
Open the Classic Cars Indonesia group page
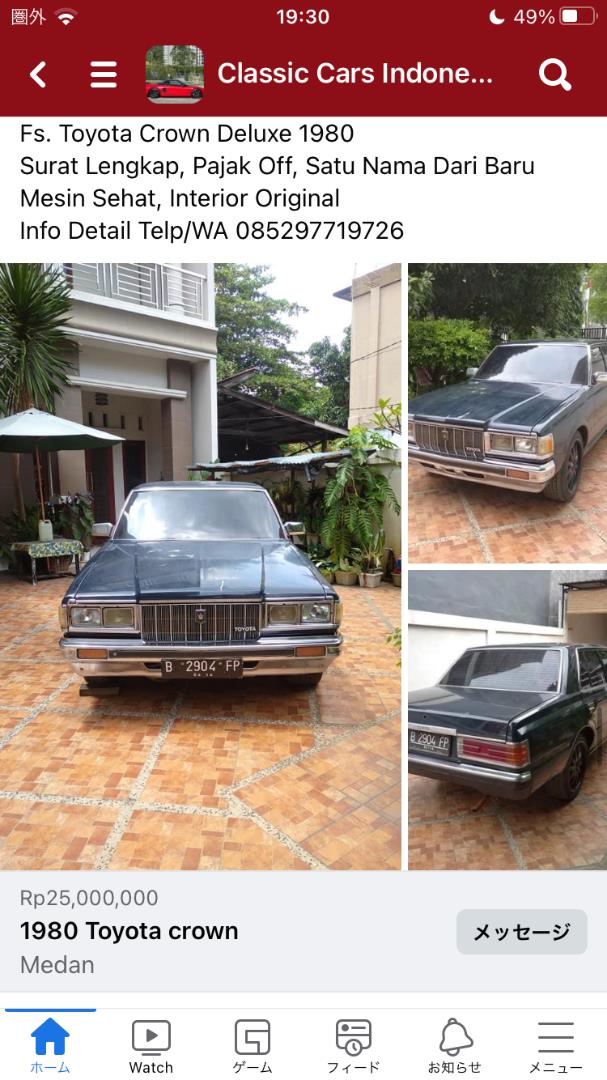pyautogui.click(x=354, y=74)
